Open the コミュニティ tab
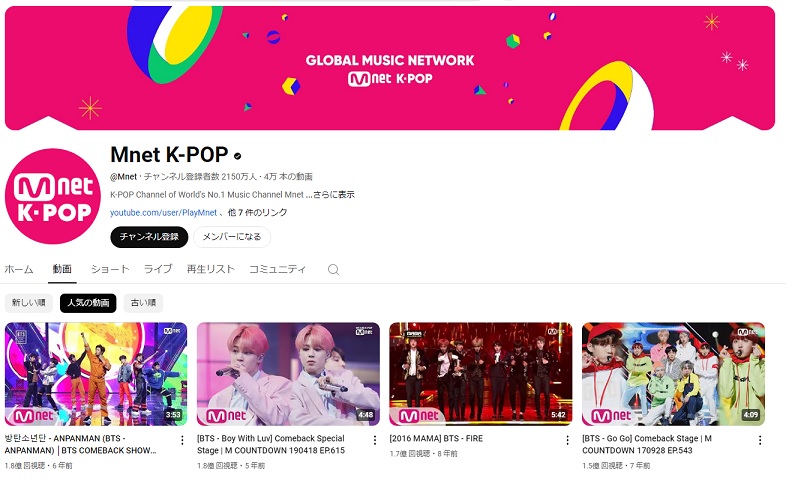Viewport: 786px width, 480px height. pos(277,269)
